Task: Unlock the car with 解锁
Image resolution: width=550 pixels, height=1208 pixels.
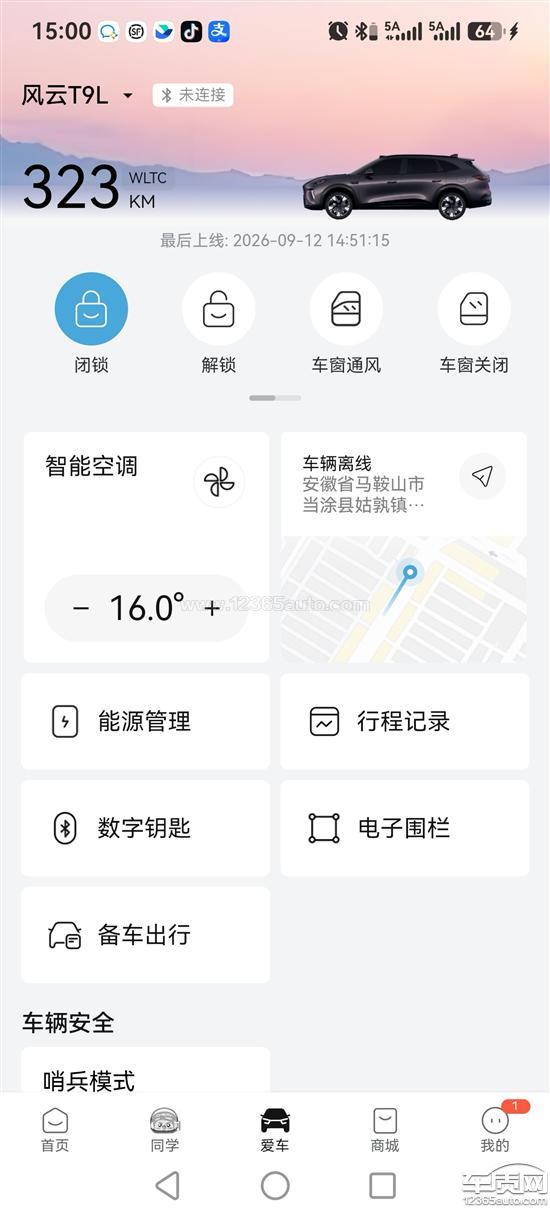Action: 219,309
